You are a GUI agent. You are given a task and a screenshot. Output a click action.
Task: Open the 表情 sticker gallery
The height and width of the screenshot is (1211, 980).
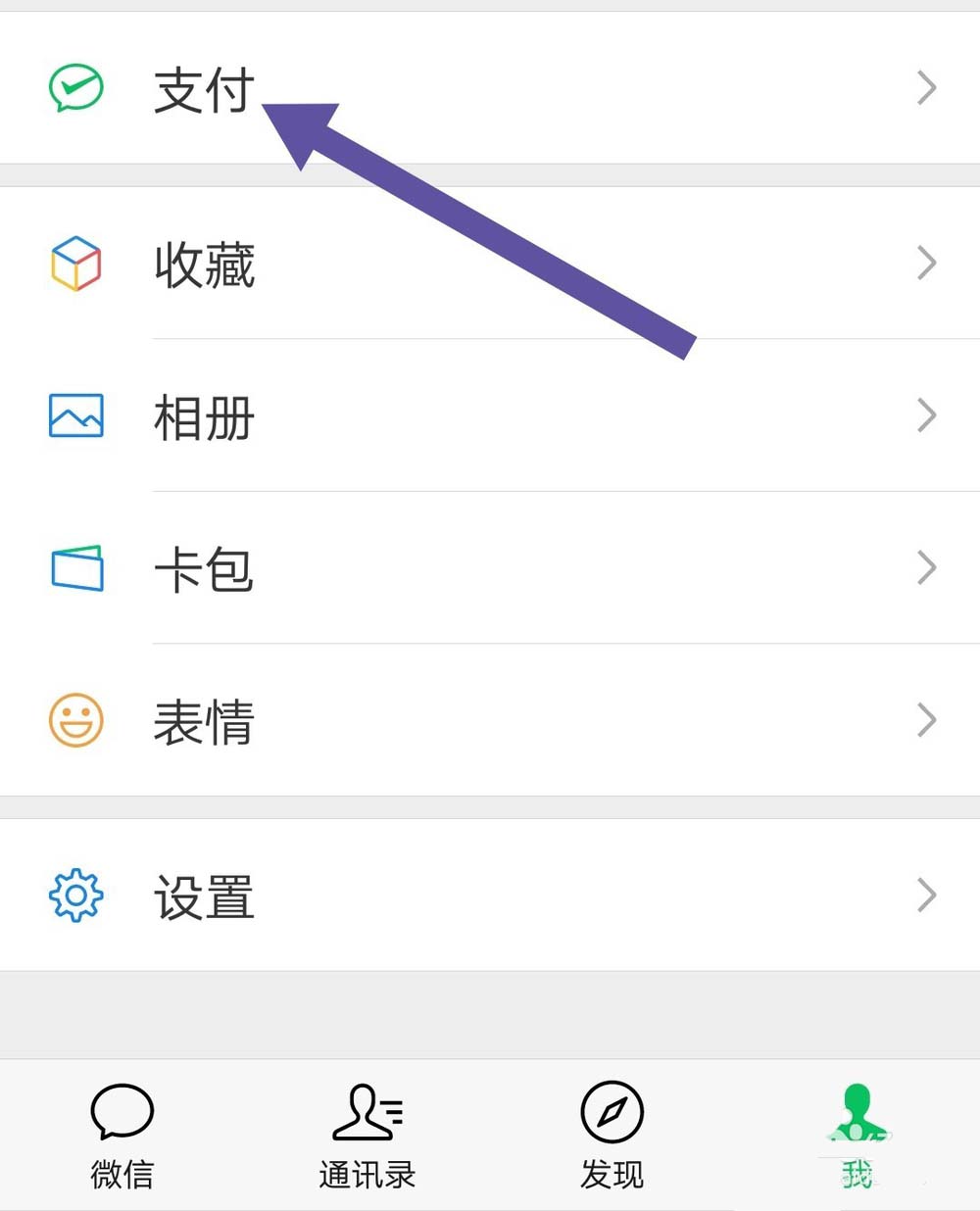[204, 721]
